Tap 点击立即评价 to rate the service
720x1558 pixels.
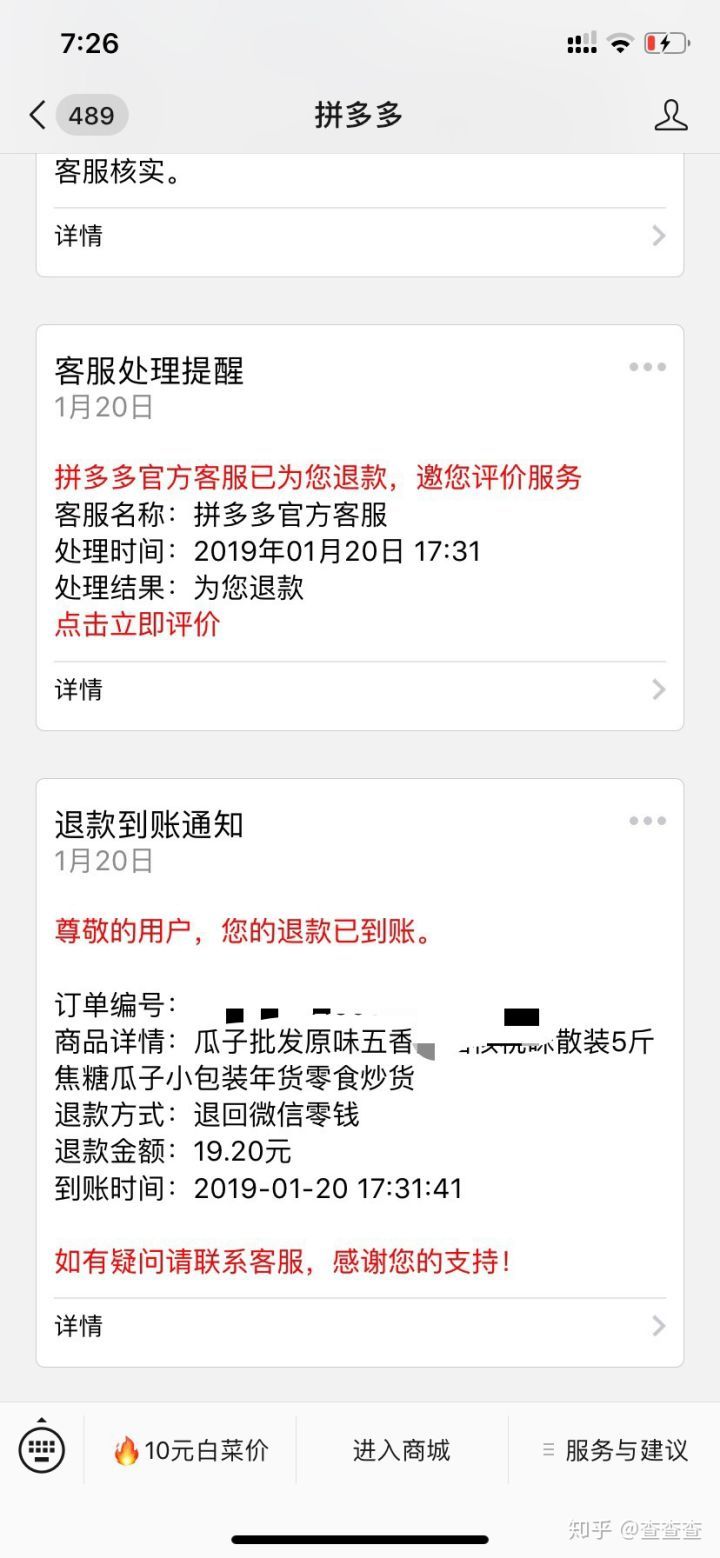pyautogui.click(x=137, y=624)
